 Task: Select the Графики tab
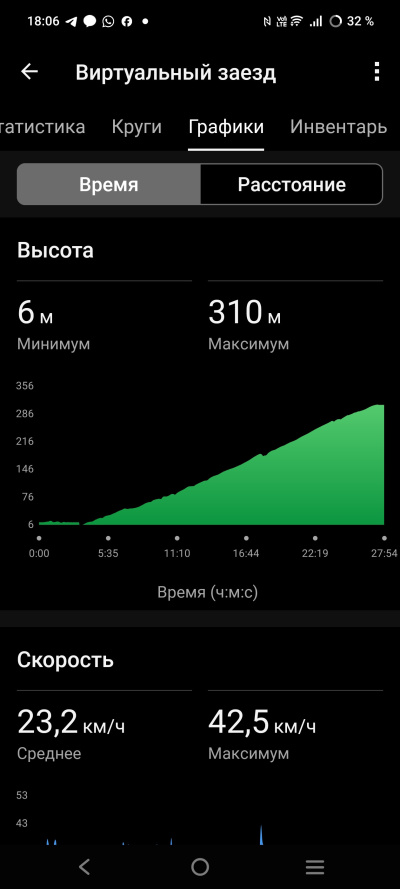(226, 126)
